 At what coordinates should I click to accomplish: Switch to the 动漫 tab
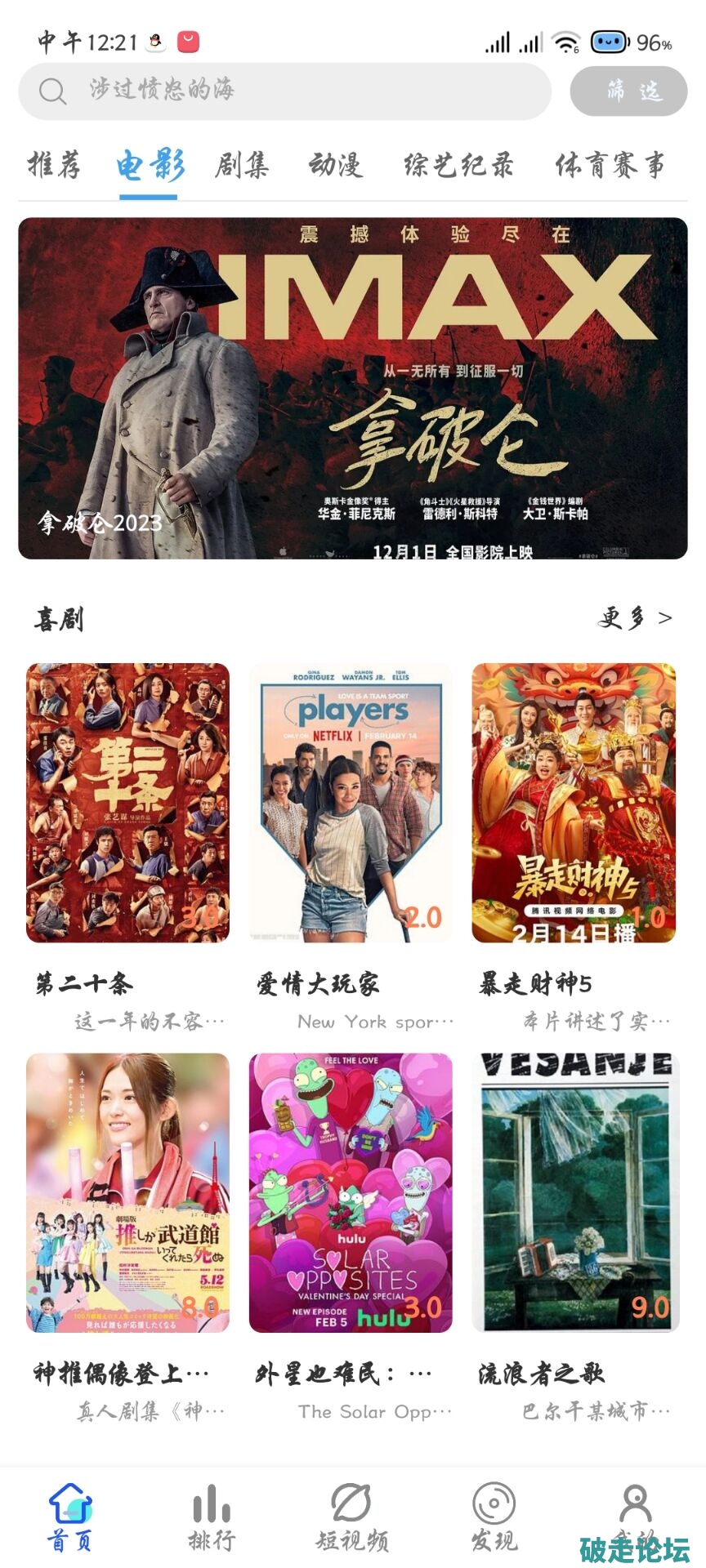[336, 165]
